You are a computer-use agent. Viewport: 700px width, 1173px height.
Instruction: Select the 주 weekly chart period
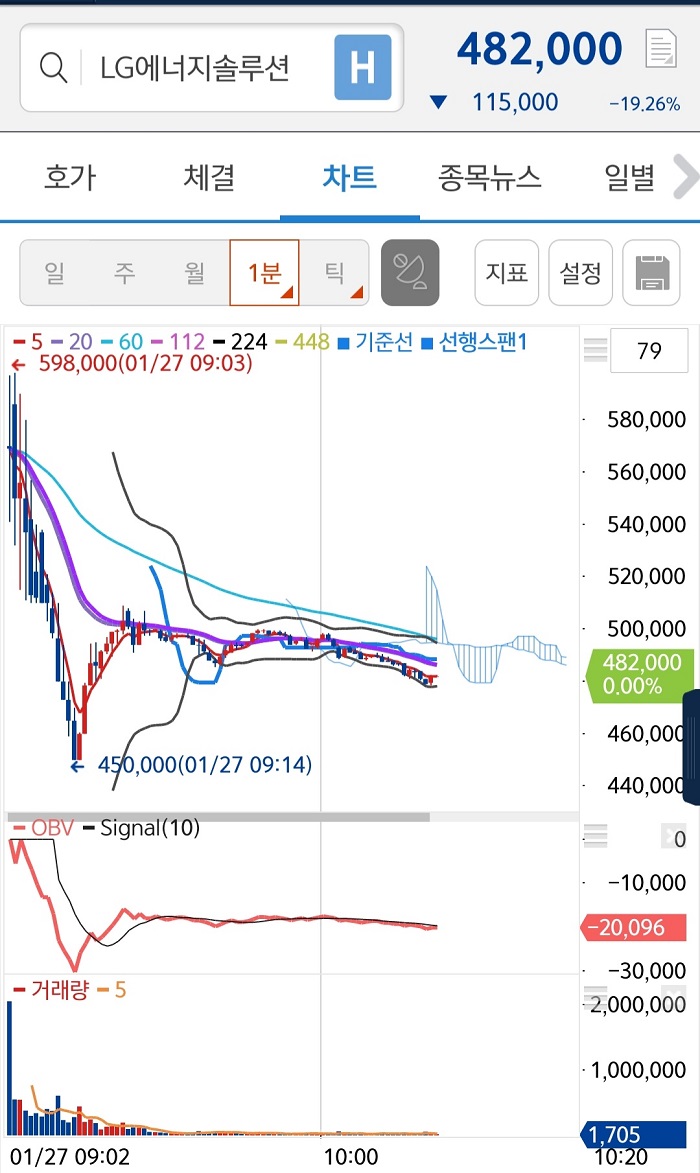point(125,272)
